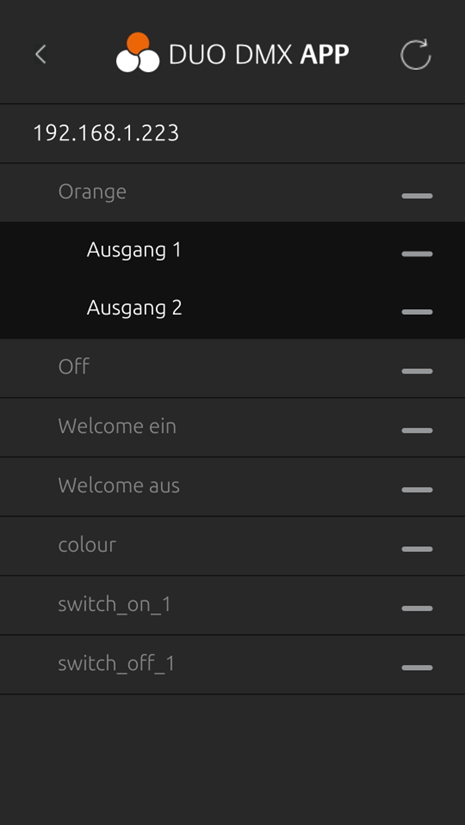Image resolution: width=465 pixels, height=825 pixels.
Task: Go back using the top-left arrow
Action: (x=41, y=54)
